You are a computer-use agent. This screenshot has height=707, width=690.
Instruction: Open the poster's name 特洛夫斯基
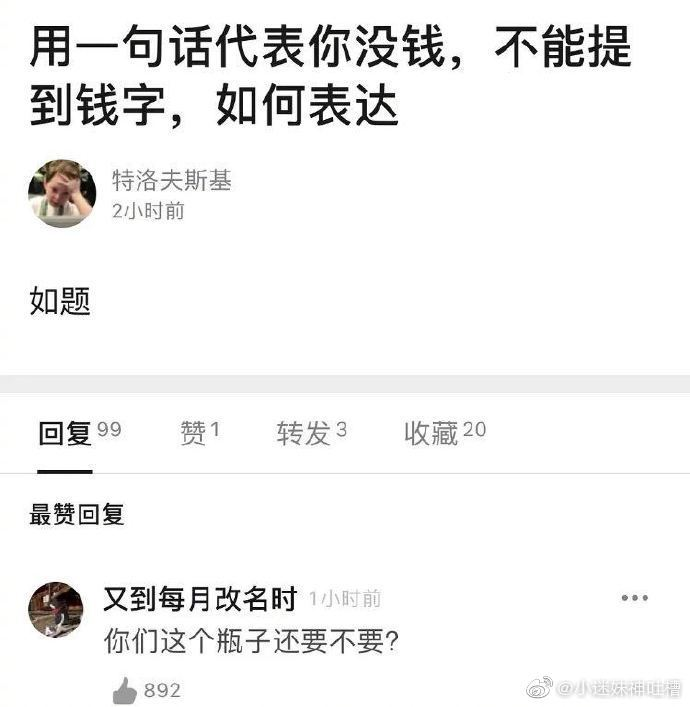coord(171,181)
